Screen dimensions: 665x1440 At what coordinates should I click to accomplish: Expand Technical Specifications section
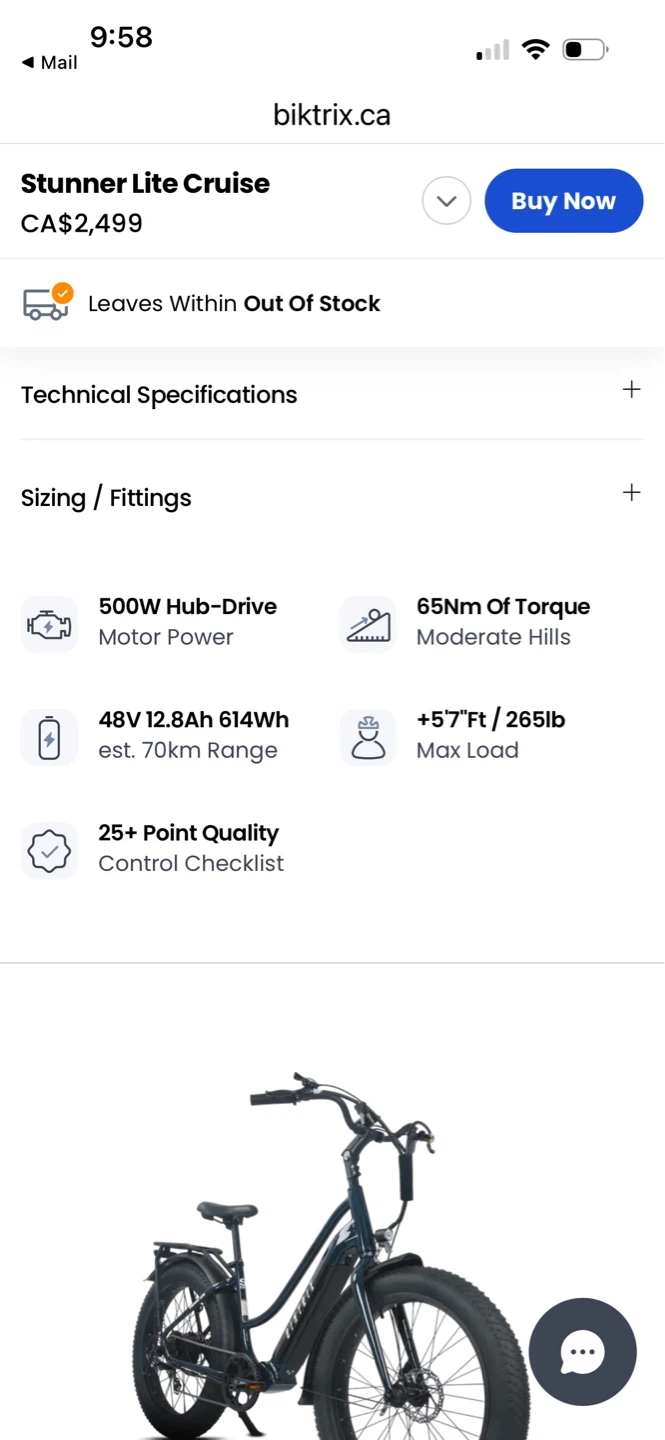tap(332, 394)
